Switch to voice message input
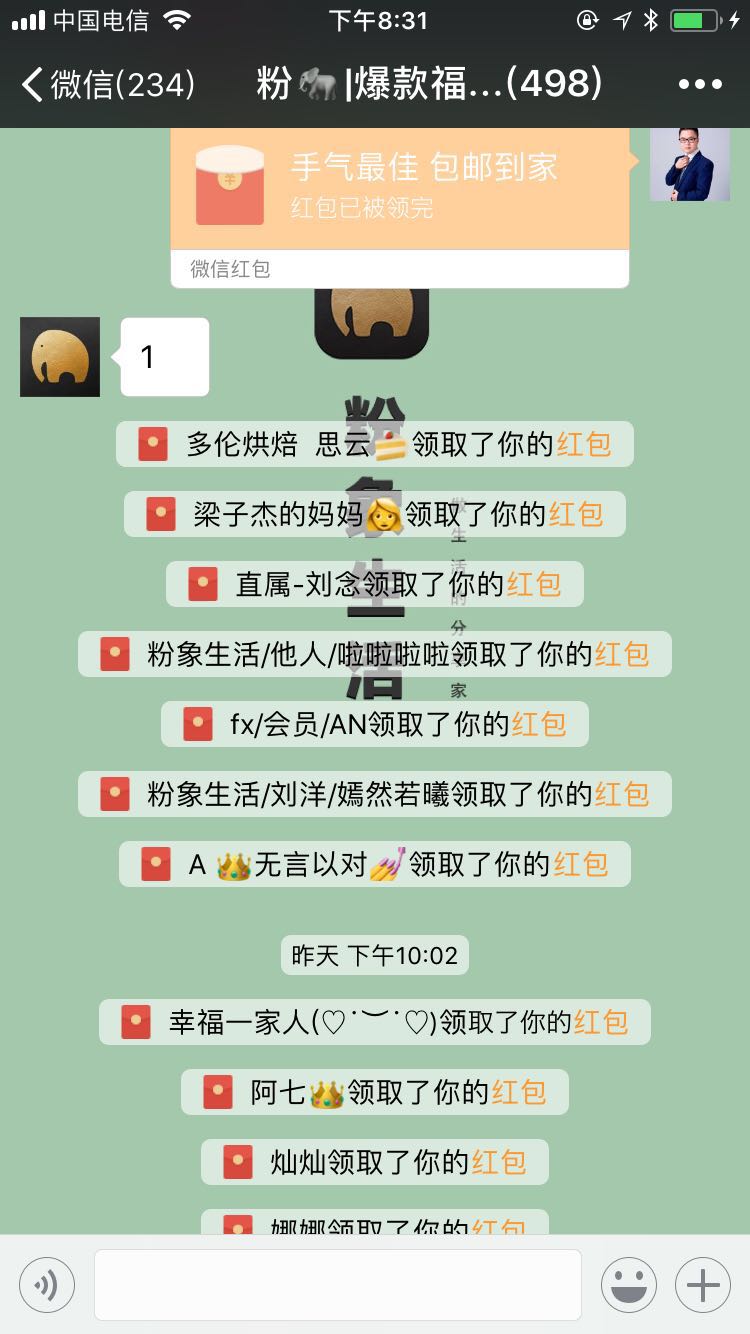This screenshot has width=750, height=1334. tap(47, 1284)
